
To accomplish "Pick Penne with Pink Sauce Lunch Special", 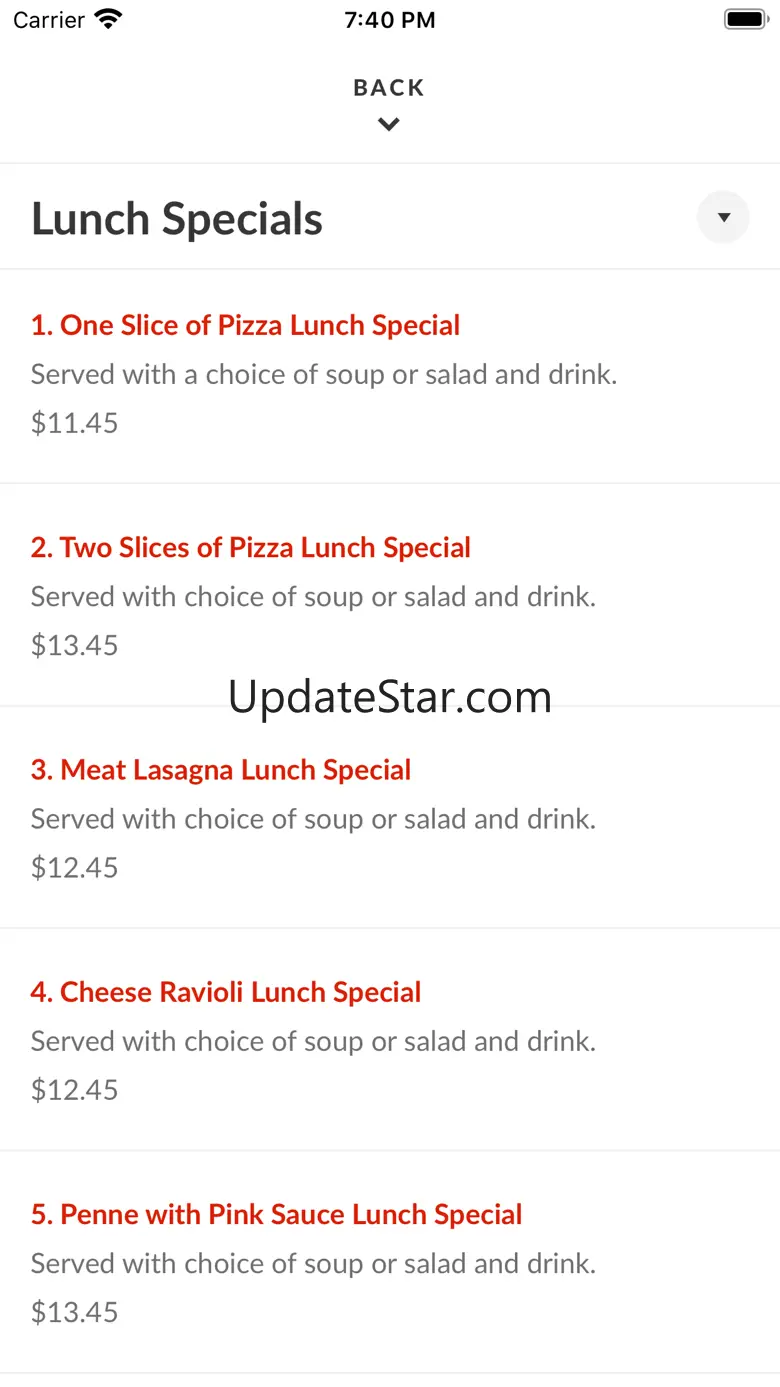I will (277, 1214).
